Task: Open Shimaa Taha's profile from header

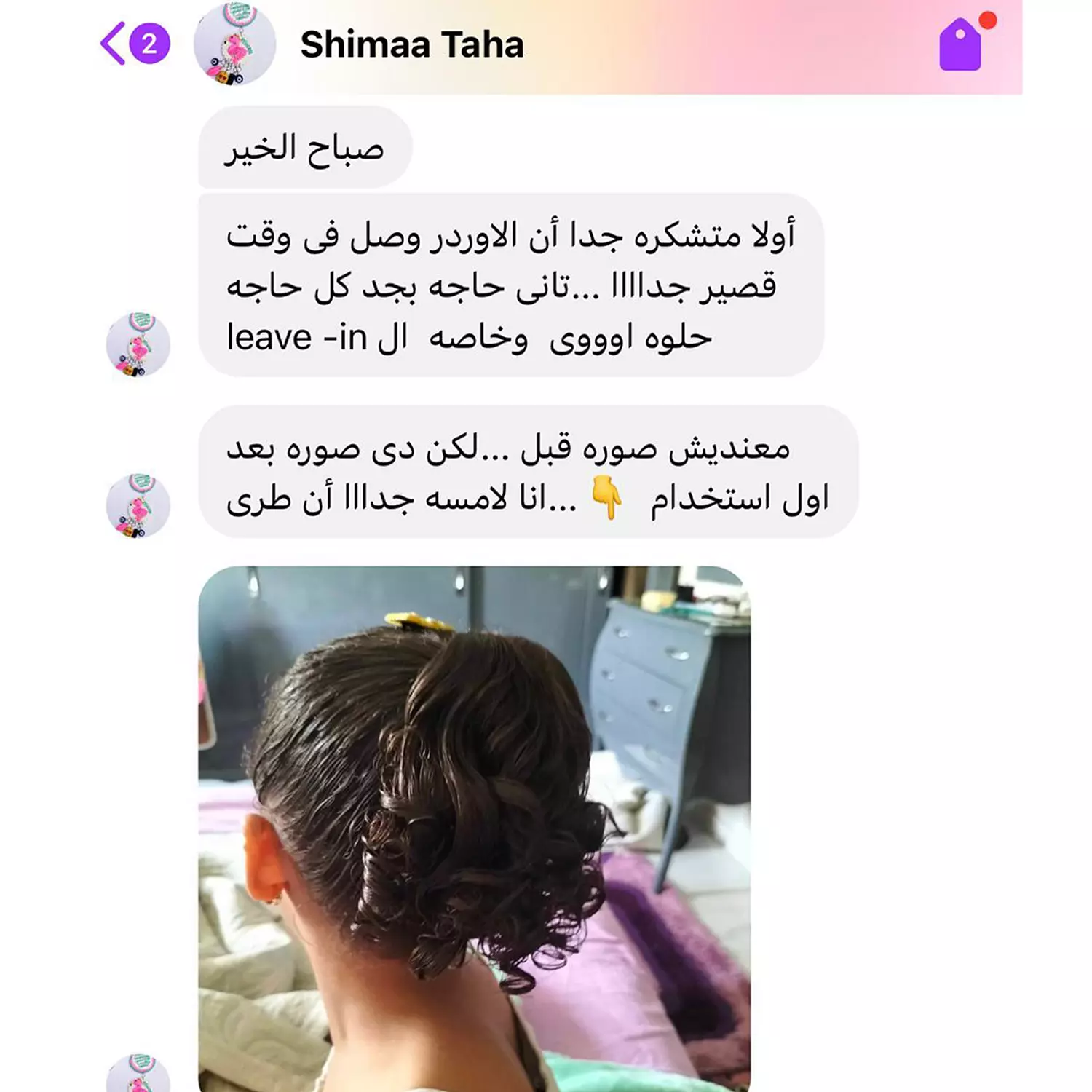Action: tap(411, 45)
